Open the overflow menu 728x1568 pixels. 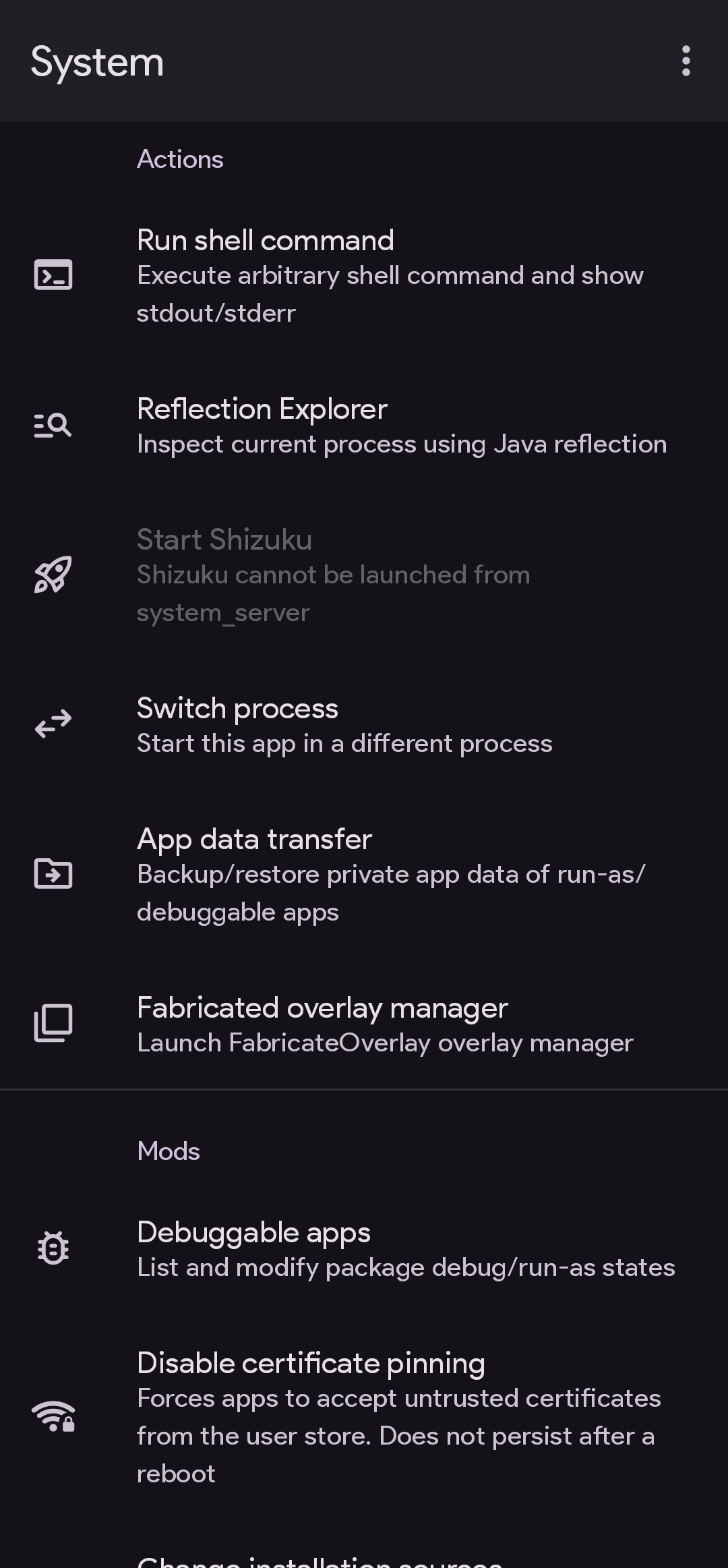[686, 61]
